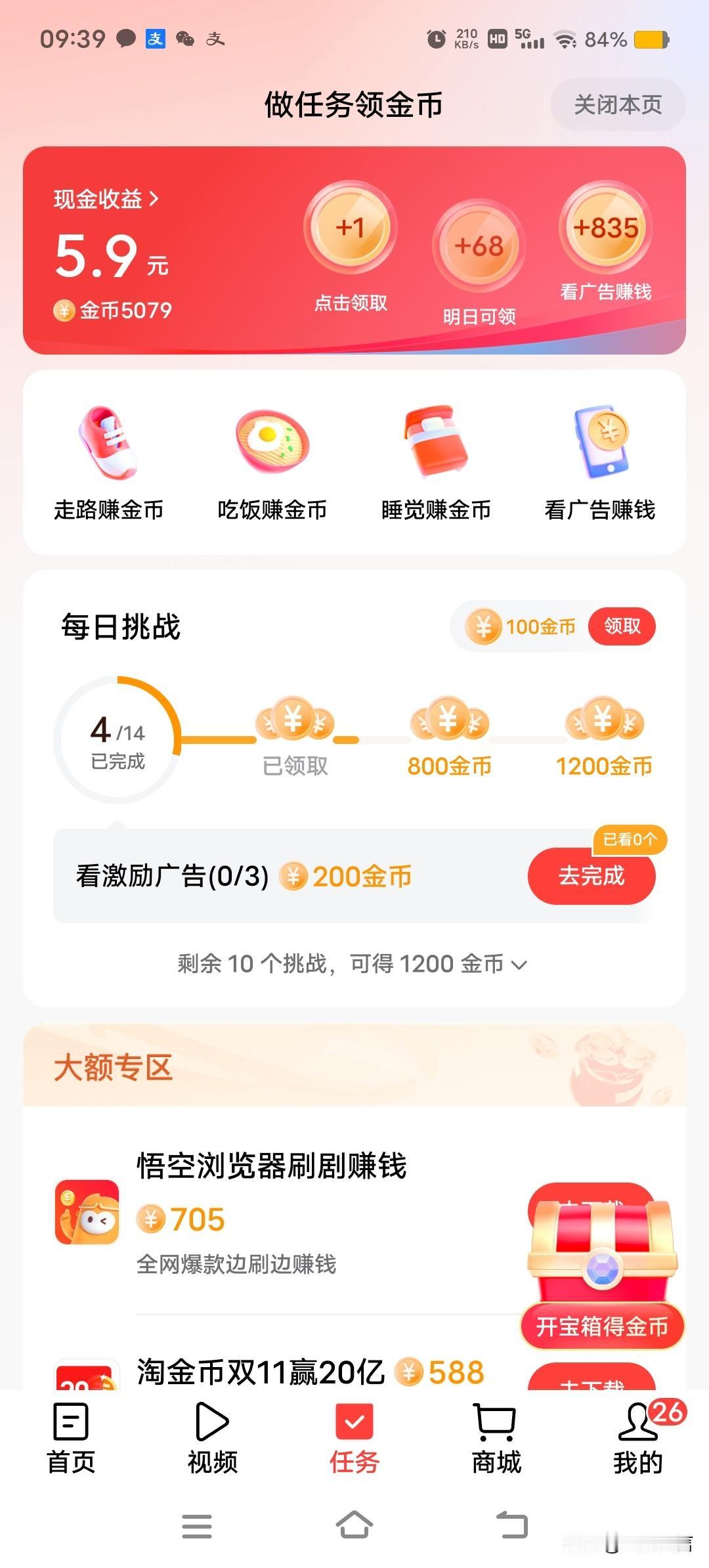Tap 领取 to claim 100金币
Viewport: 709px width, 1568px height.
(621, 627)
